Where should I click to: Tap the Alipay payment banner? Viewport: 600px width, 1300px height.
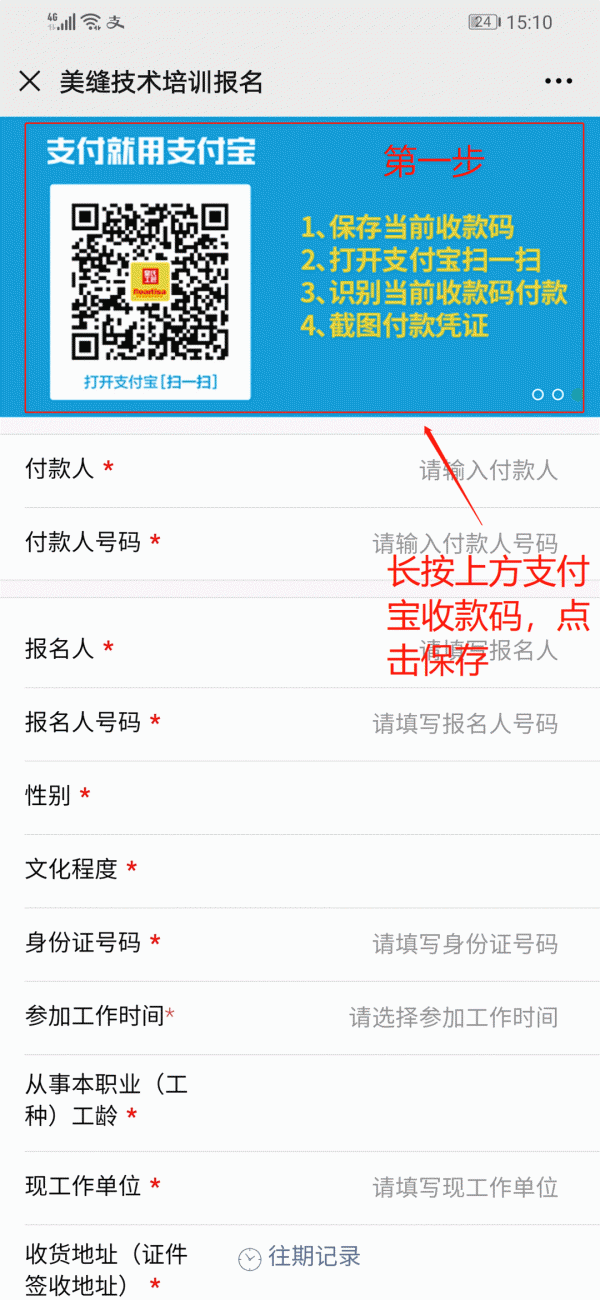click(x=300, y=267)
